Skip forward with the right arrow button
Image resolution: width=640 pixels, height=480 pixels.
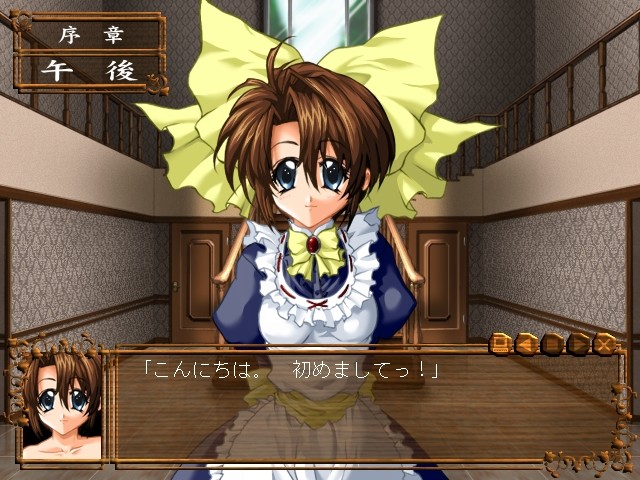[x=578, y=344]
